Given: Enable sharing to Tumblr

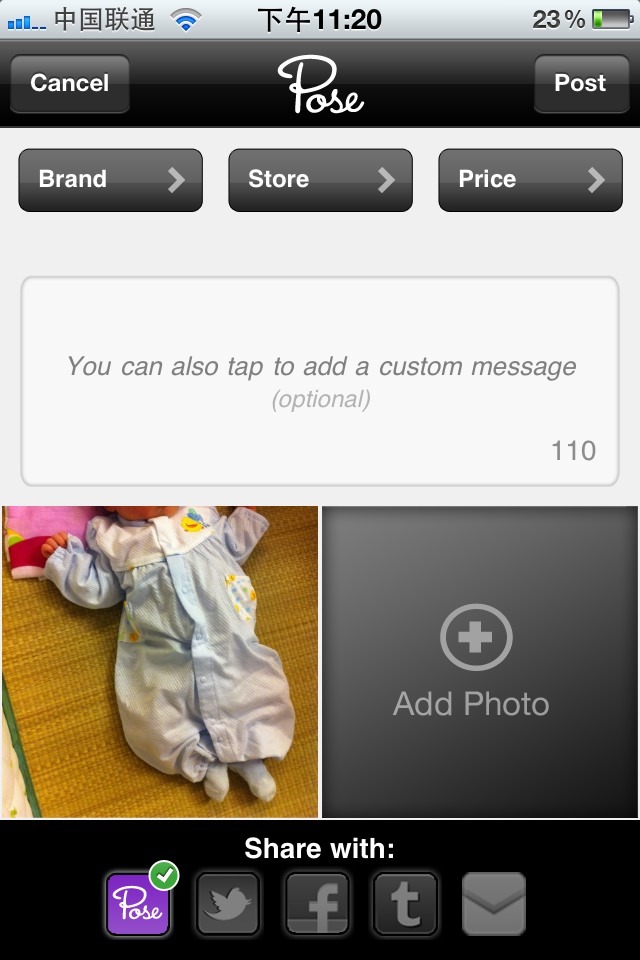Looking at the screenshot, I should (405, 904).
